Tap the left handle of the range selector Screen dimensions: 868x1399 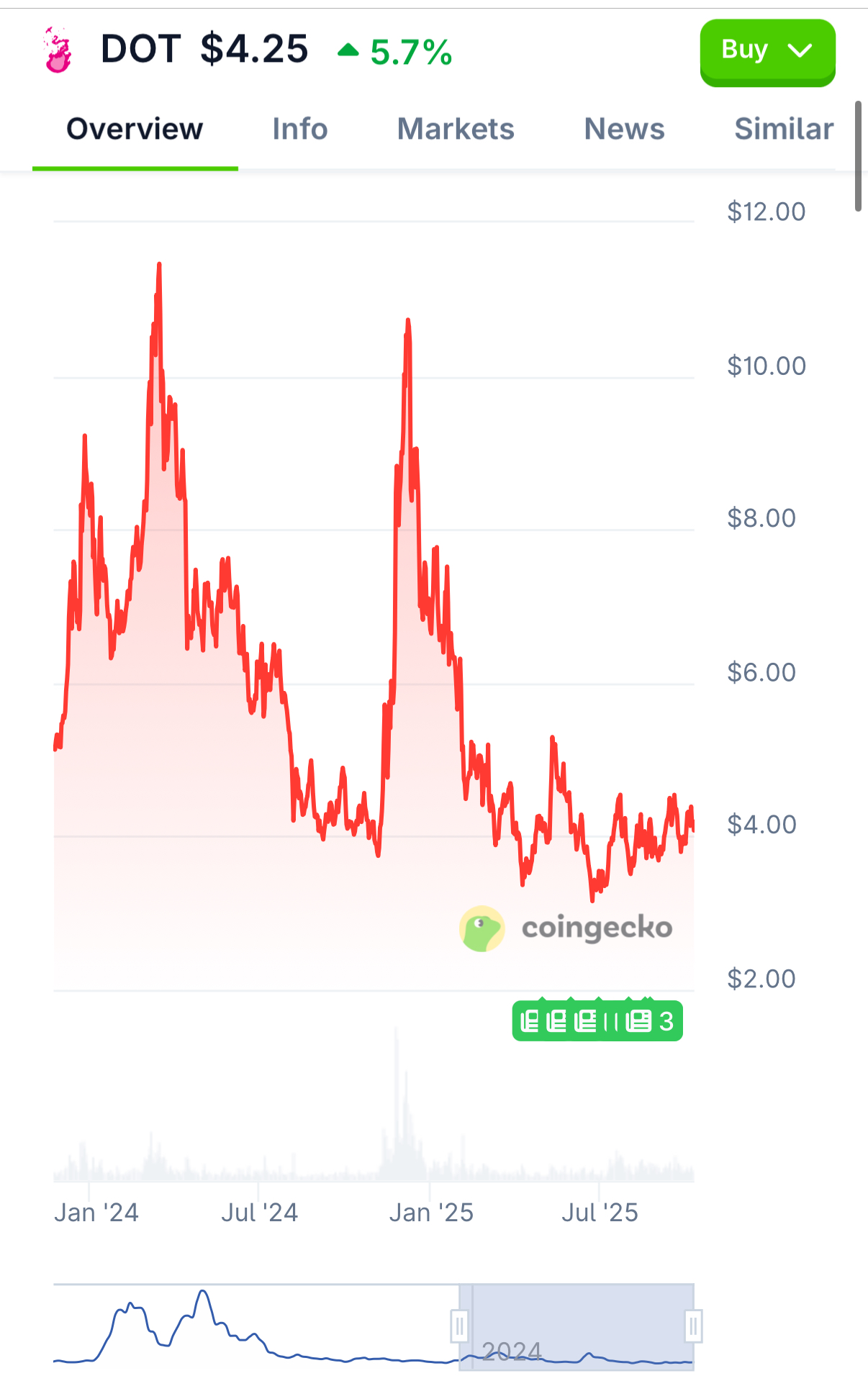click(x=459, y=1326)
